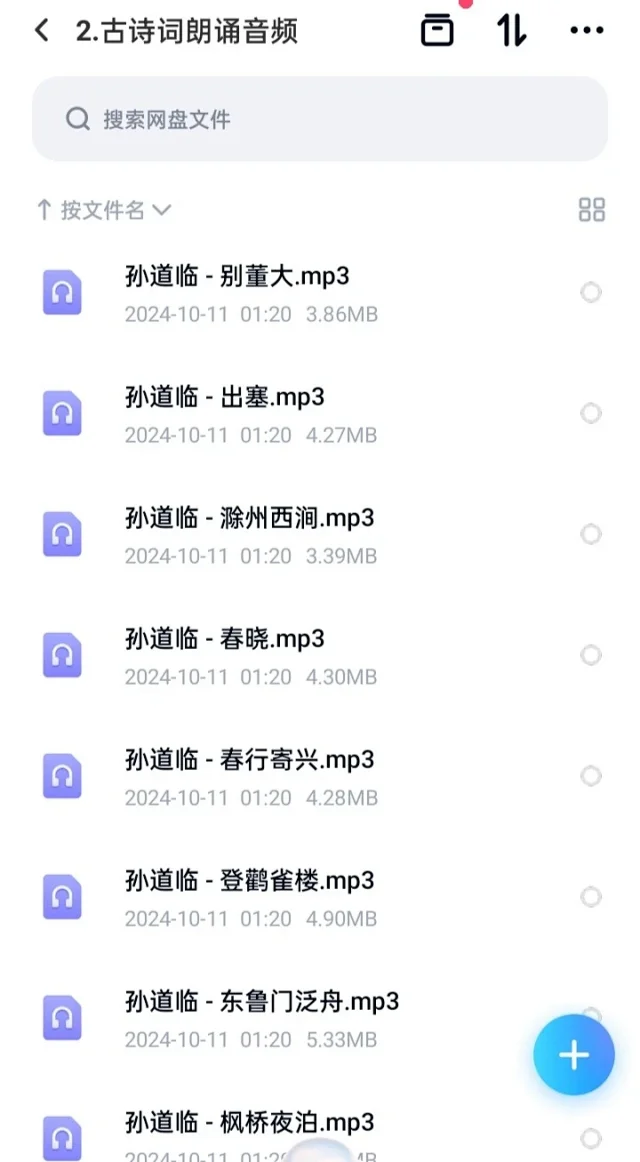Switch to grid view layout
This screenshot has height=1162, width=640.
[592, 209]
